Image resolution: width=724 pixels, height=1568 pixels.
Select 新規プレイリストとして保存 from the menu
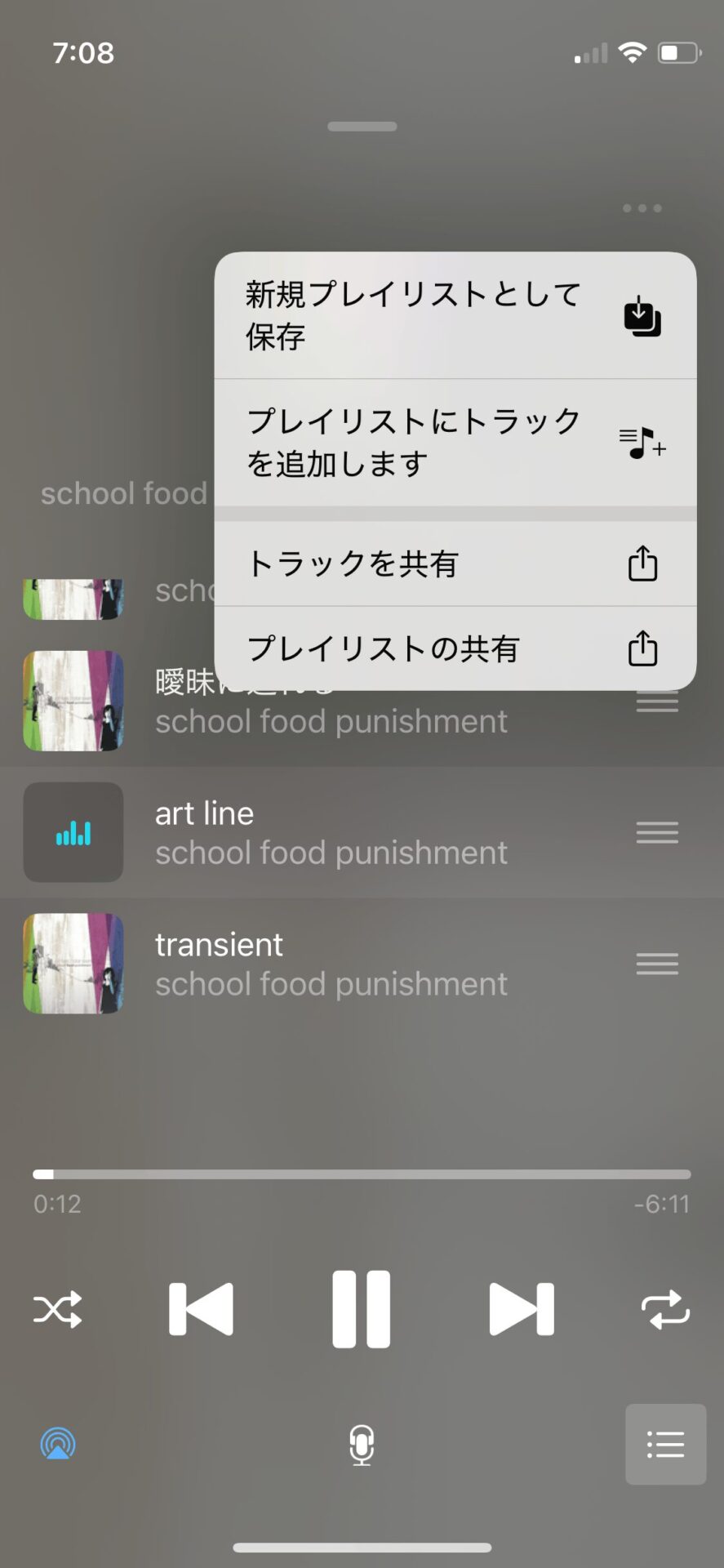pos(454,315)
